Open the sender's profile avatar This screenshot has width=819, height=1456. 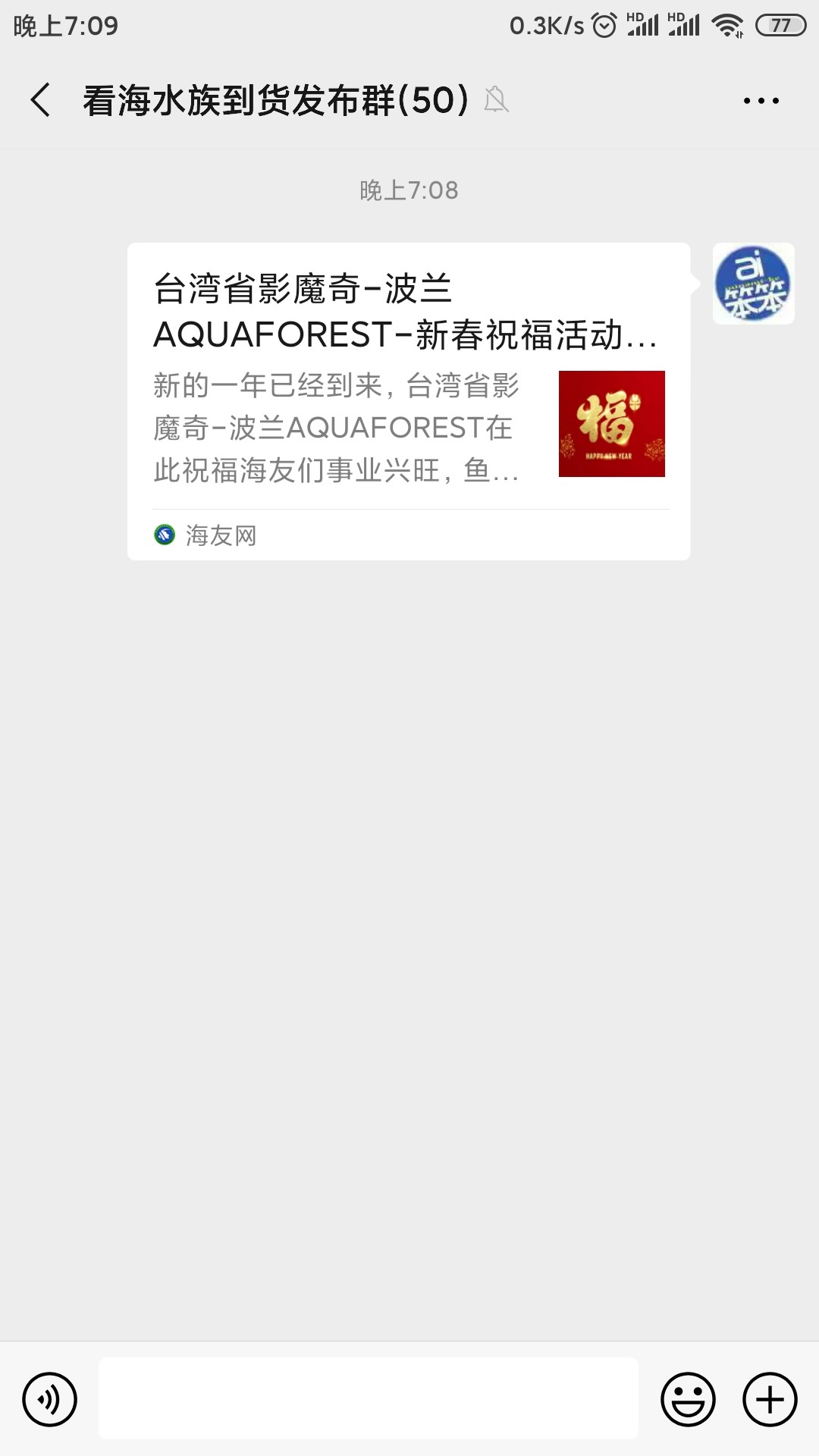(x=753, y=284)
